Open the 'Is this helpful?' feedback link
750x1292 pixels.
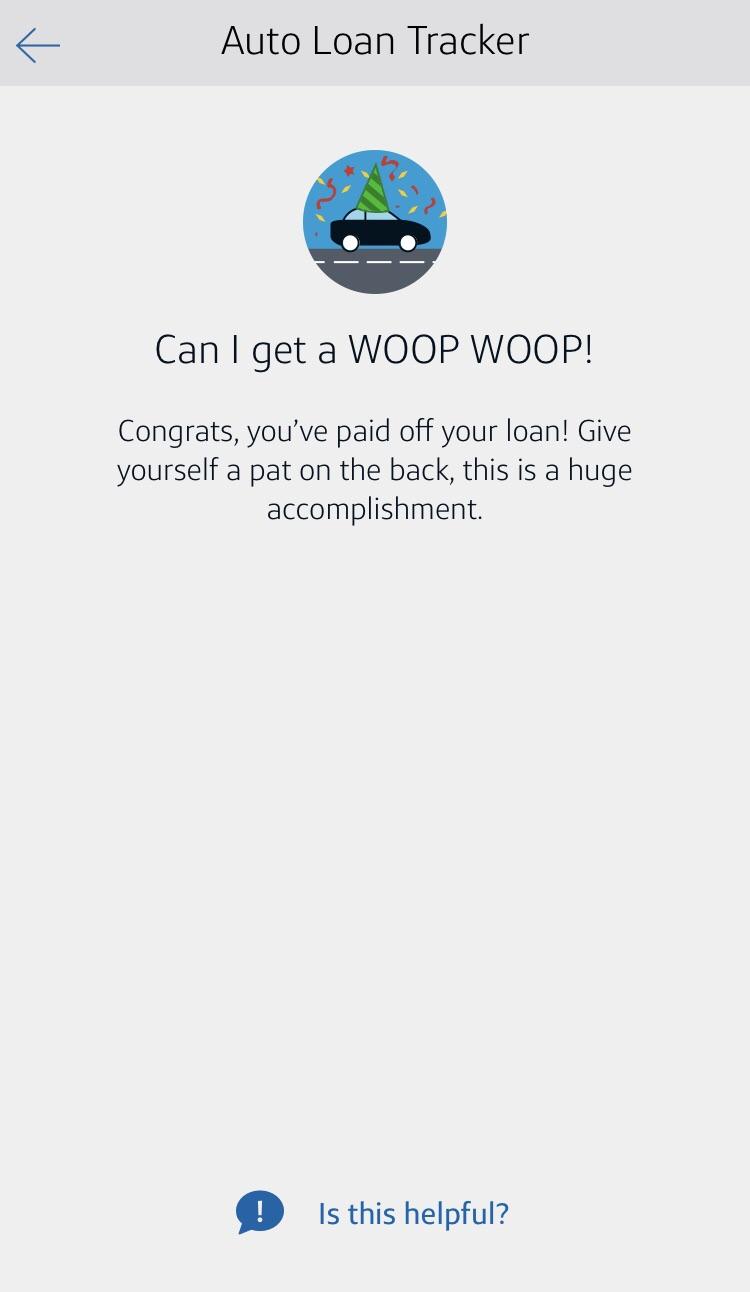412,1214
